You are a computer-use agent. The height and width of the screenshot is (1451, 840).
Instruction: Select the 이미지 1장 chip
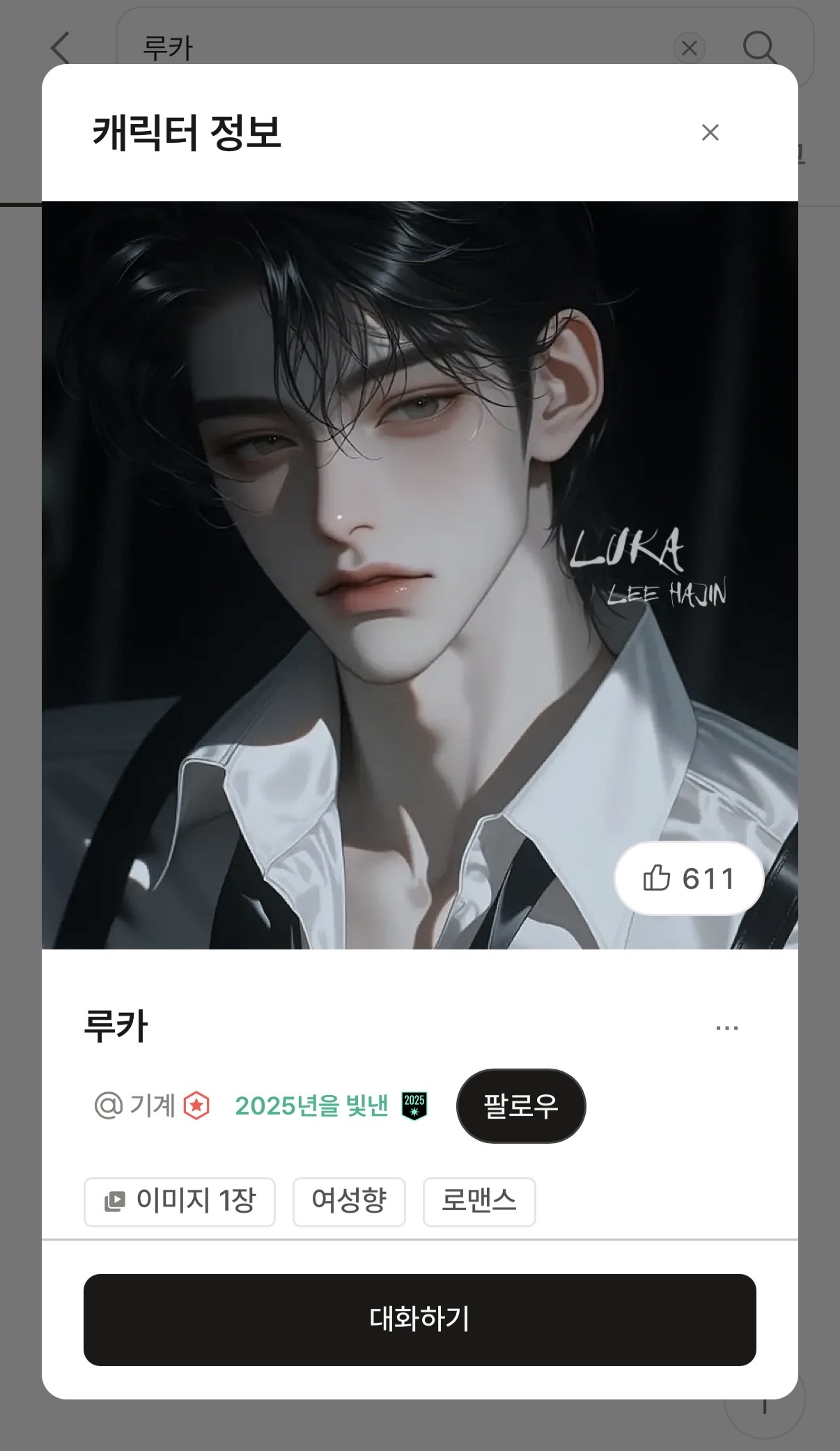click(180, 1202)
